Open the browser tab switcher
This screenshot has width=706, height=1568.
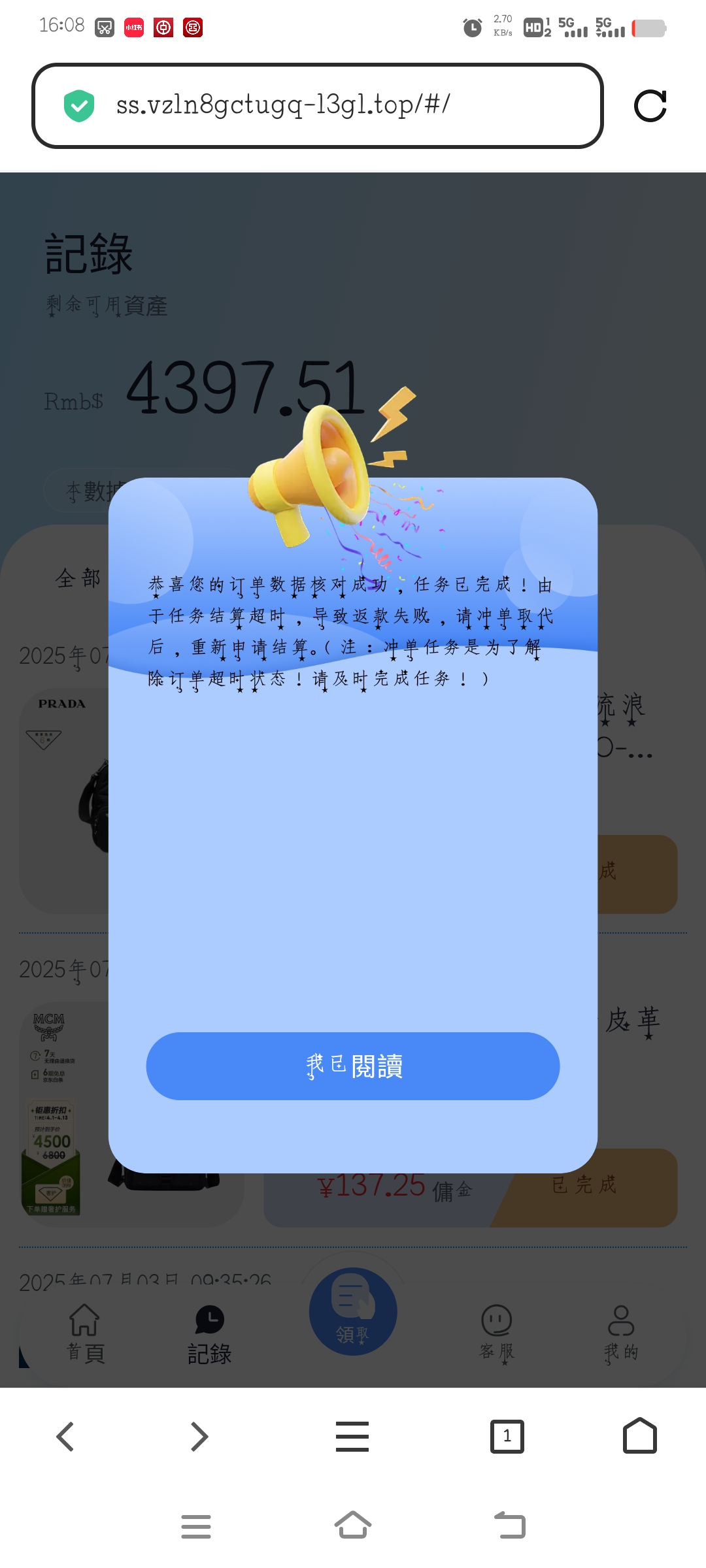click(507, 1436)
